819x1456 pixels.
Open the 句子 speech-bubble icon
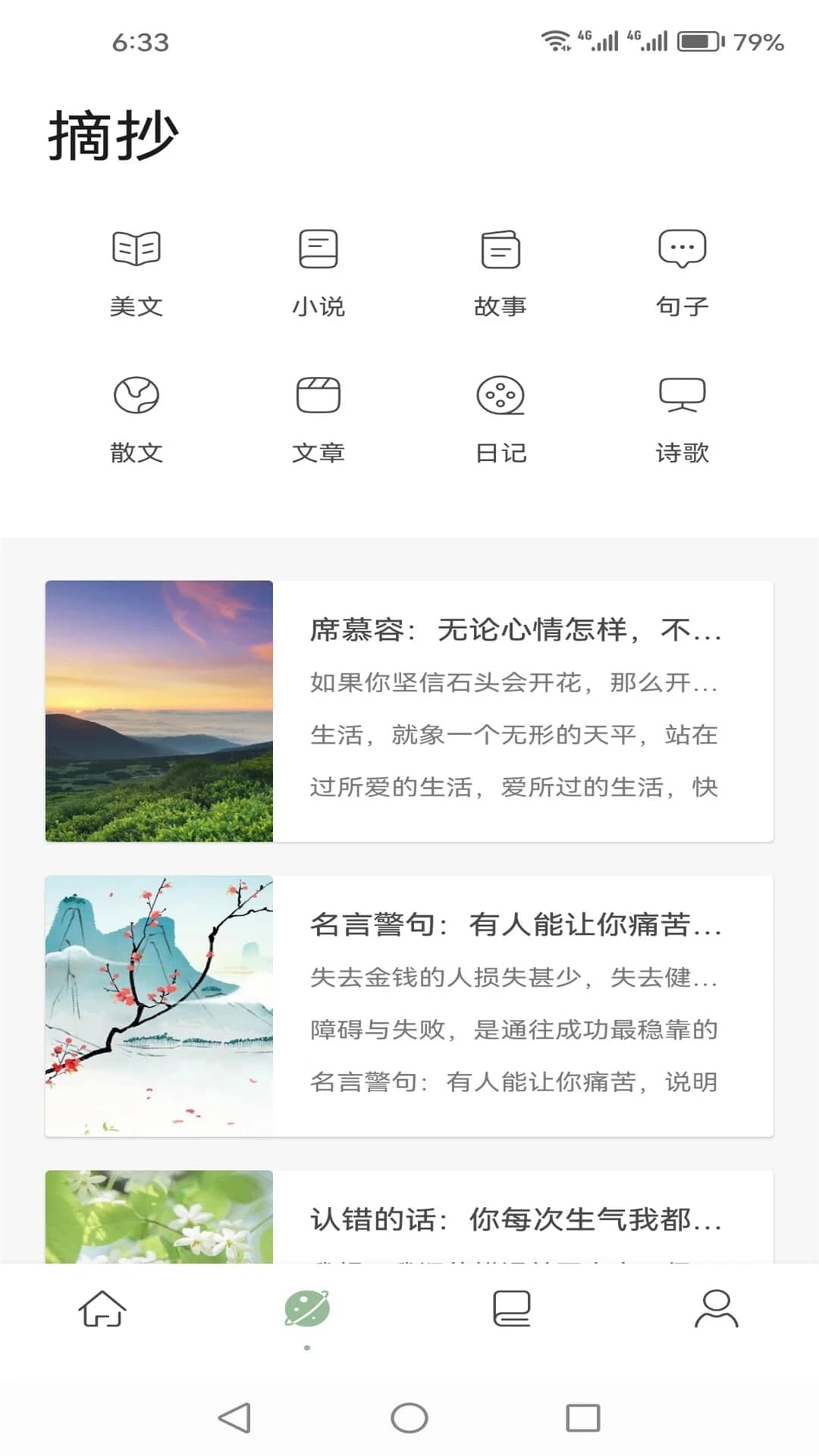(681, 249)
